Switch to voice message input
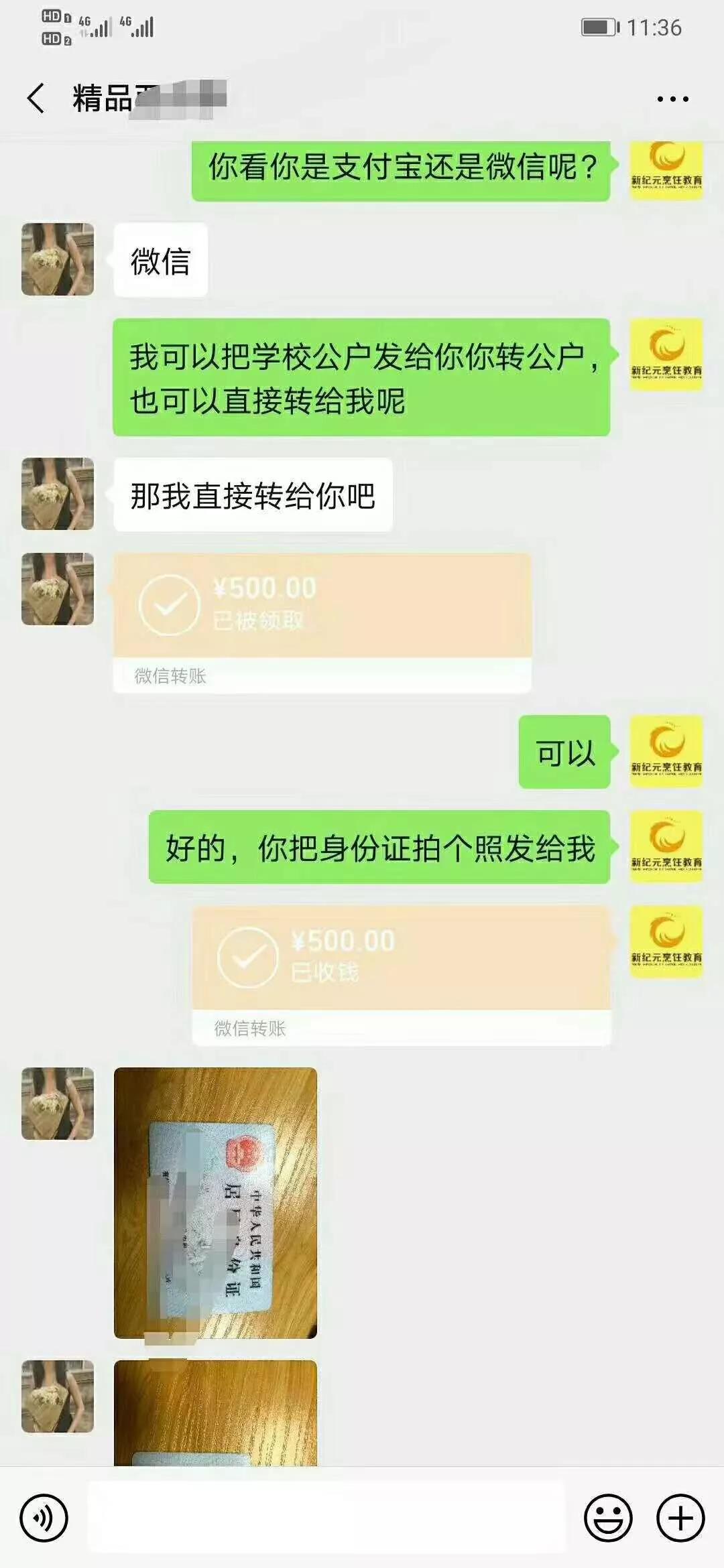The height and width of the screenshot is (1568, 724). pos(44,1518)
